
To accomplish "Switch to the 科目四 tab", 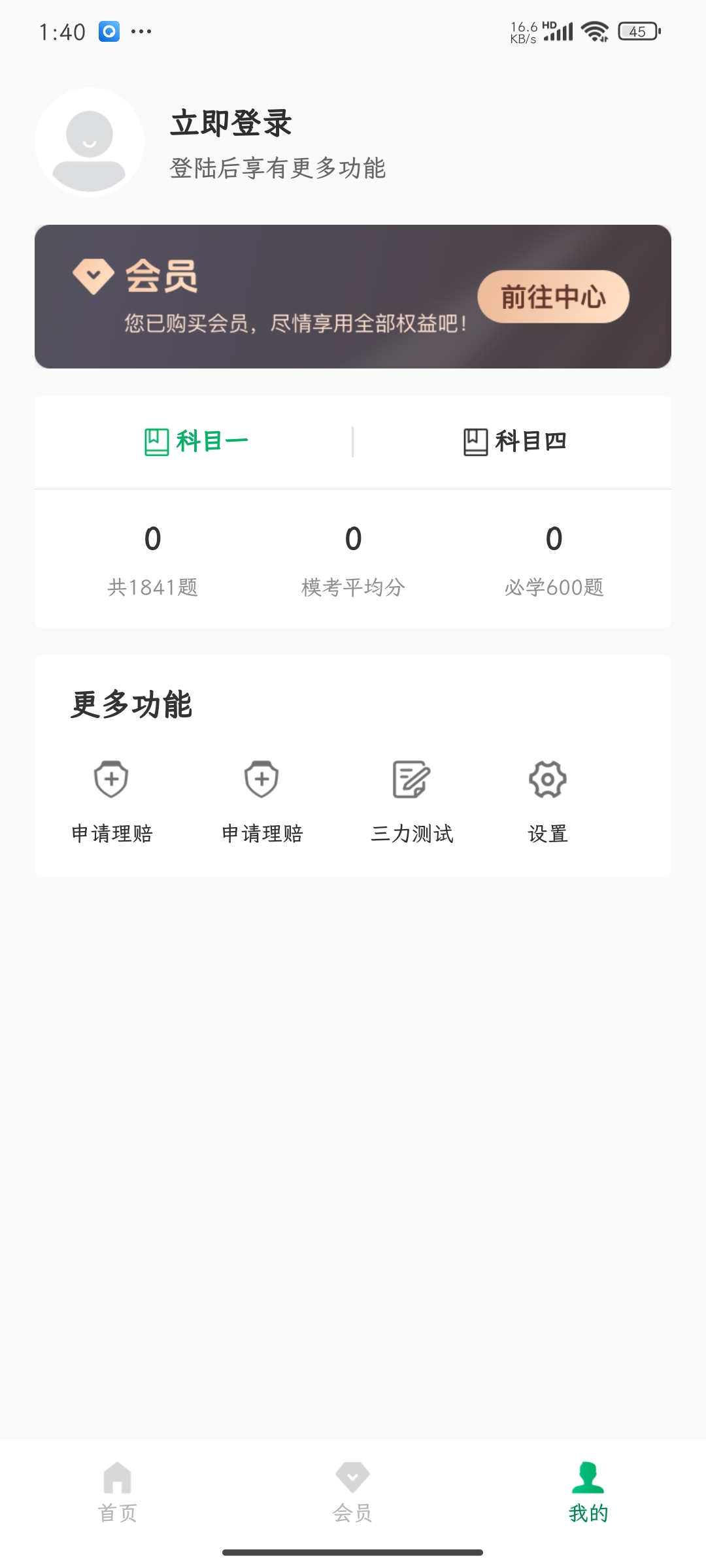I will click(x=514, y=442).
